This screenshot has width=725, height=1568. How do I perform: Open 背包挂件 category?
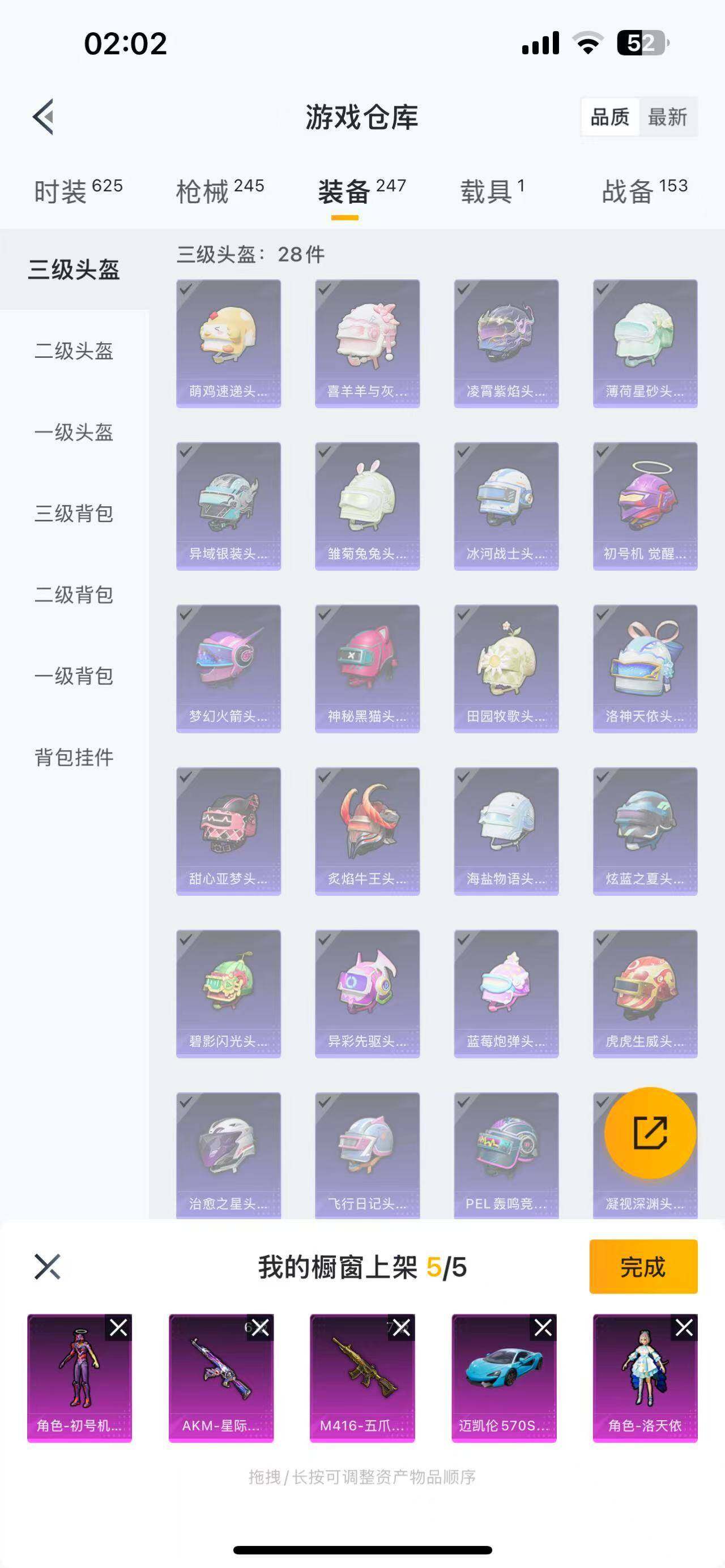tap(74, 757)
